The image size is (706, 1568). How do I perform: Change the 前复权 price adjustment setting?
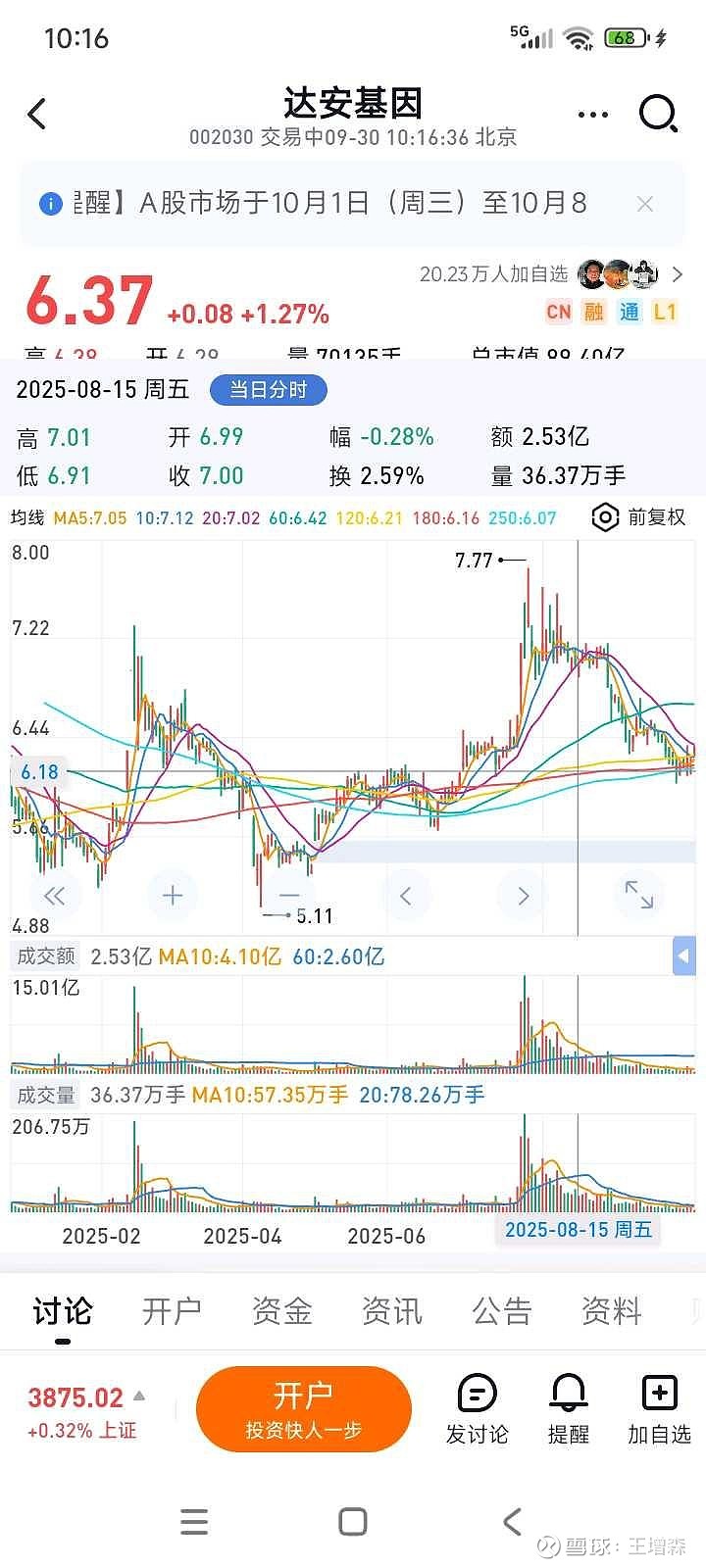pos(639,517)
